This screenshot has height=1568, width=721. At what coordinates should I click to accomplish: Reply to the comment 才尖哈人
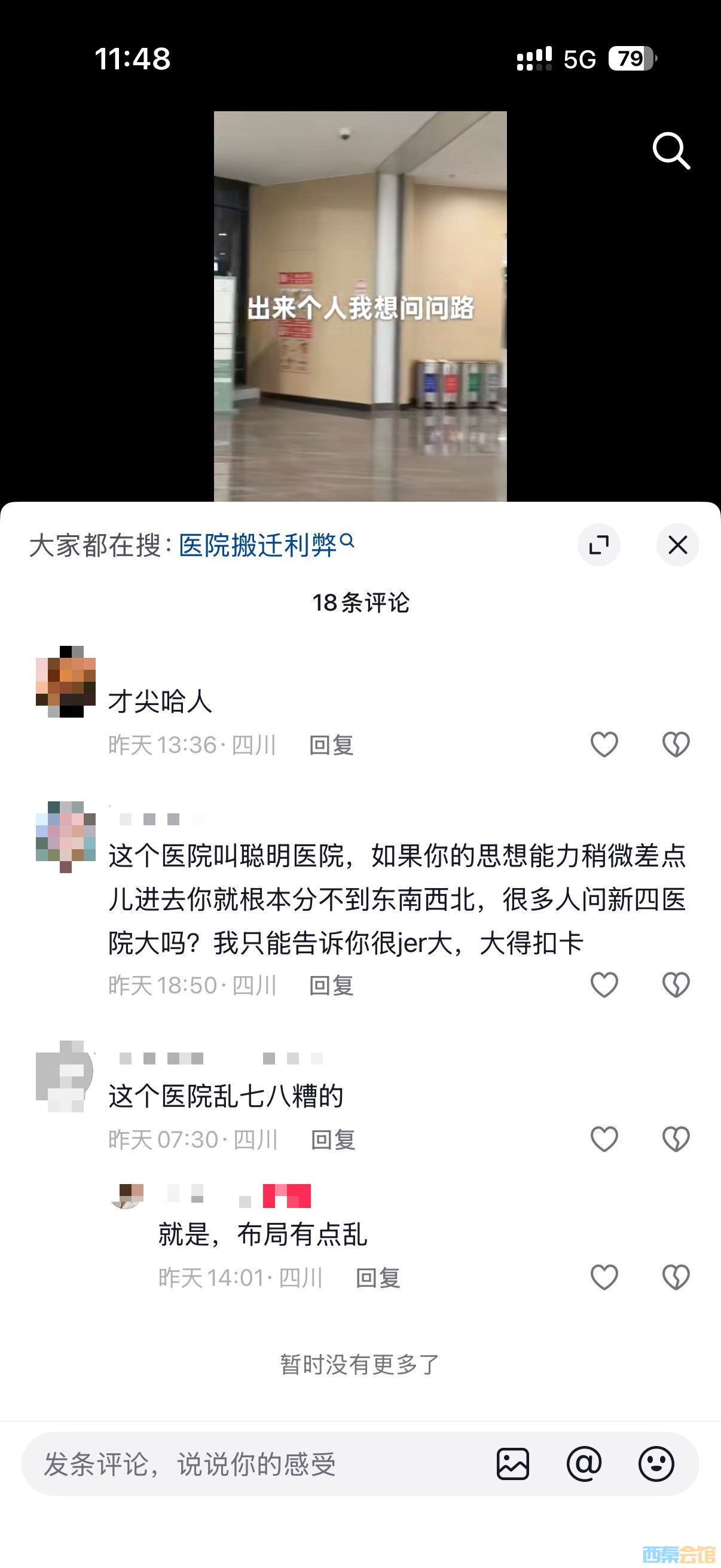point(332,745)
